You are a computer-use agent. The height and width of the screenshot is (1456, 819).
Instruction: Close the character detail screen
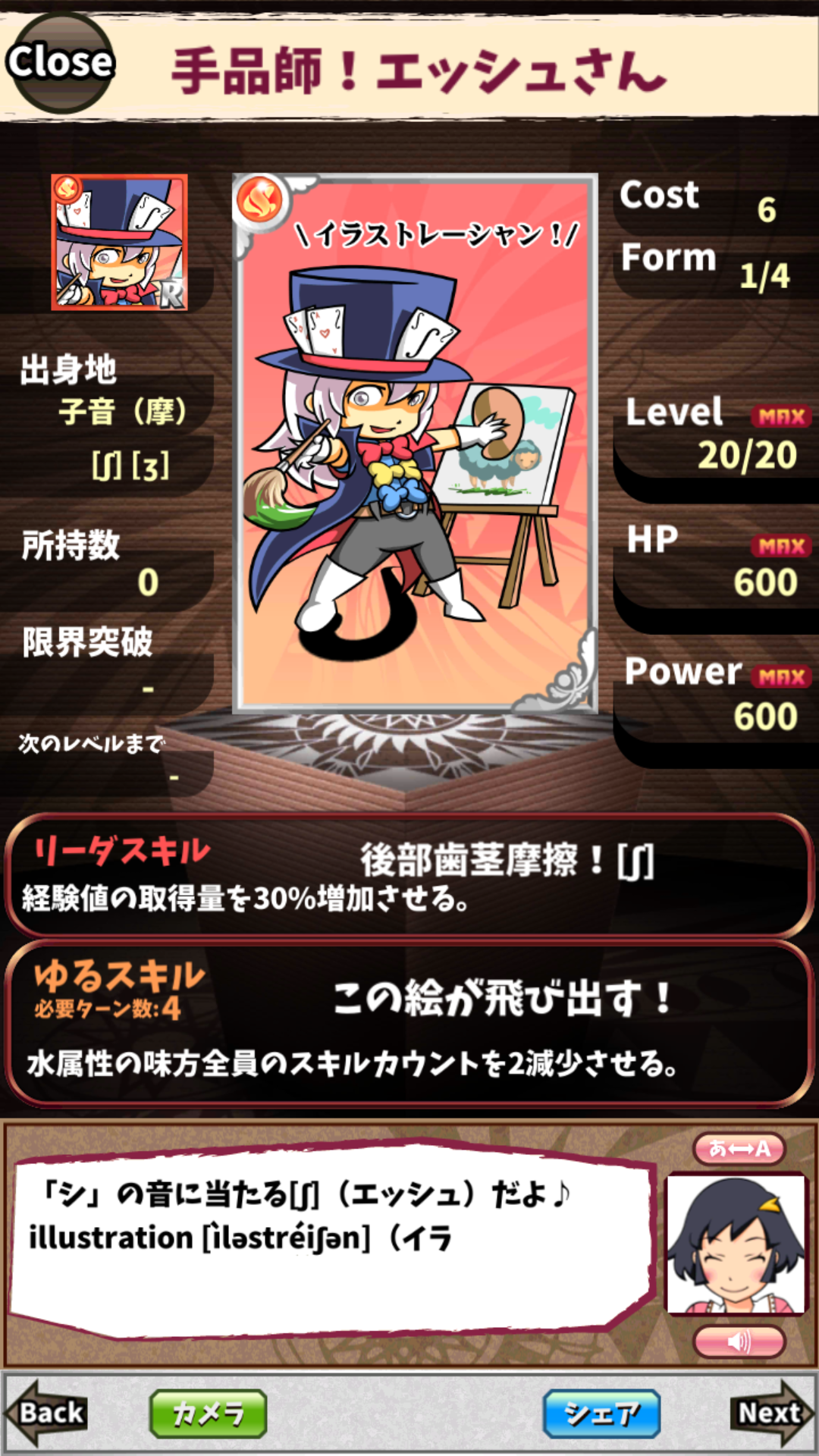point(59,62)
